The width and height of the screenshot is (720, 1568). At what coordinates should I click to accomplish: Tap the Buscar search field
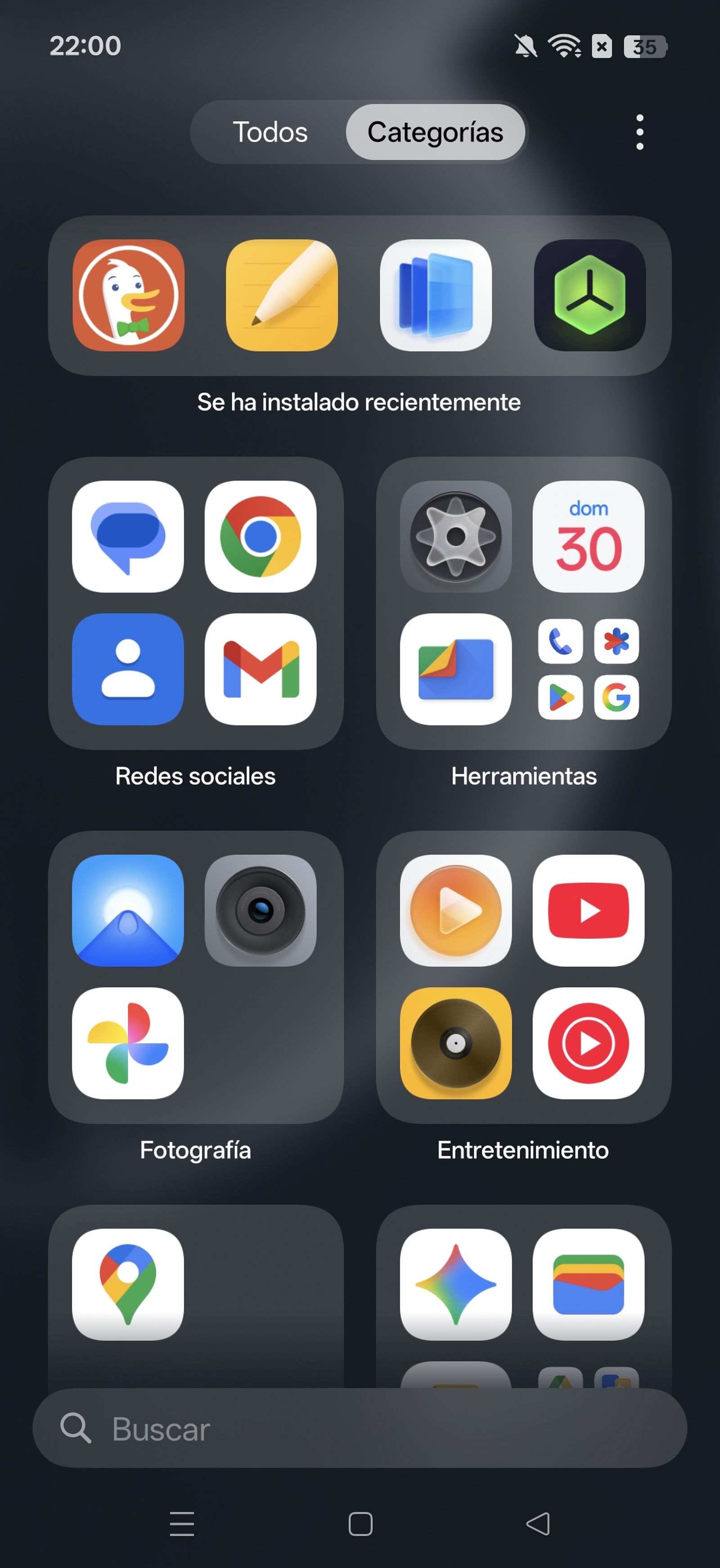(360, 1428)
